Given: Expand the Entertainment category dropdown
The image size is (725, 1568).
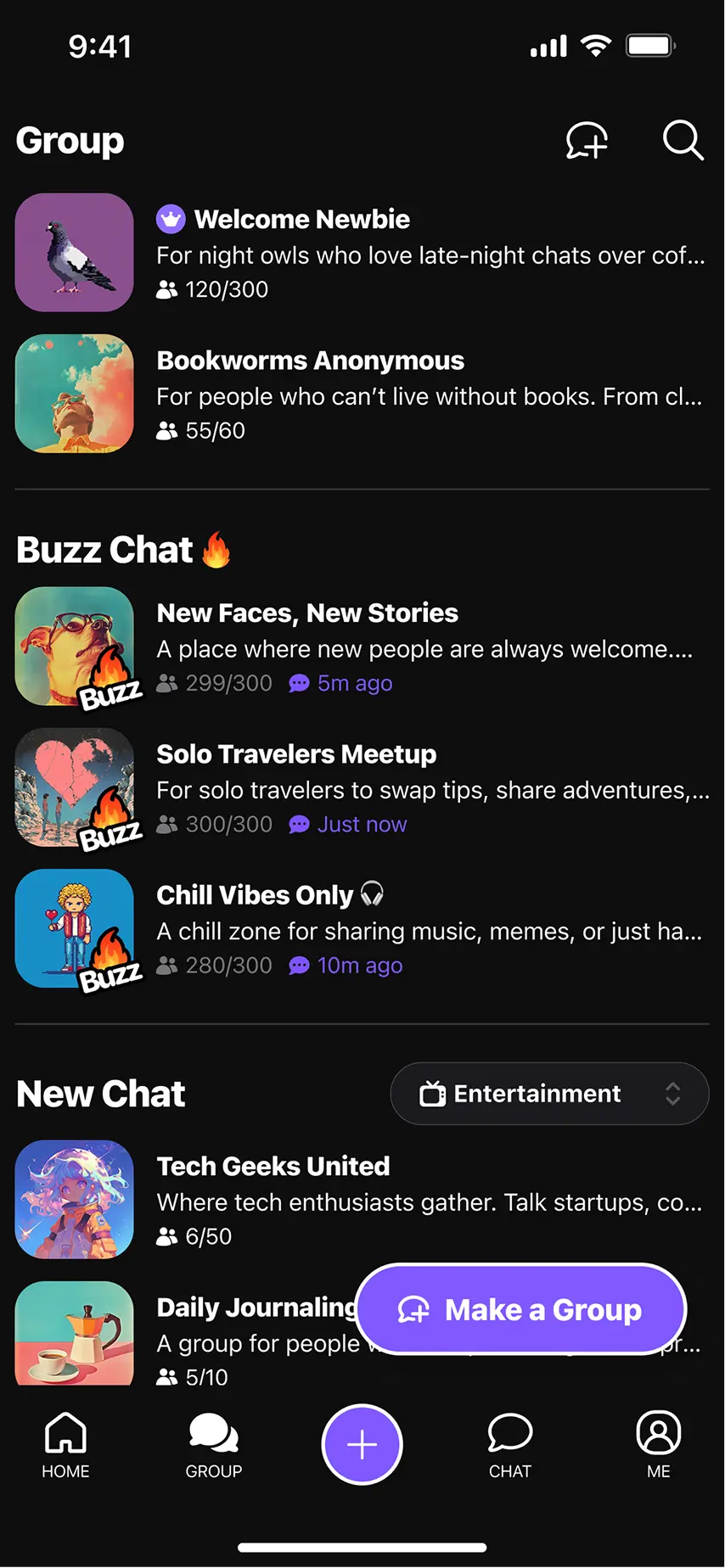Looking at the screenshot, I should (549, 1094).
